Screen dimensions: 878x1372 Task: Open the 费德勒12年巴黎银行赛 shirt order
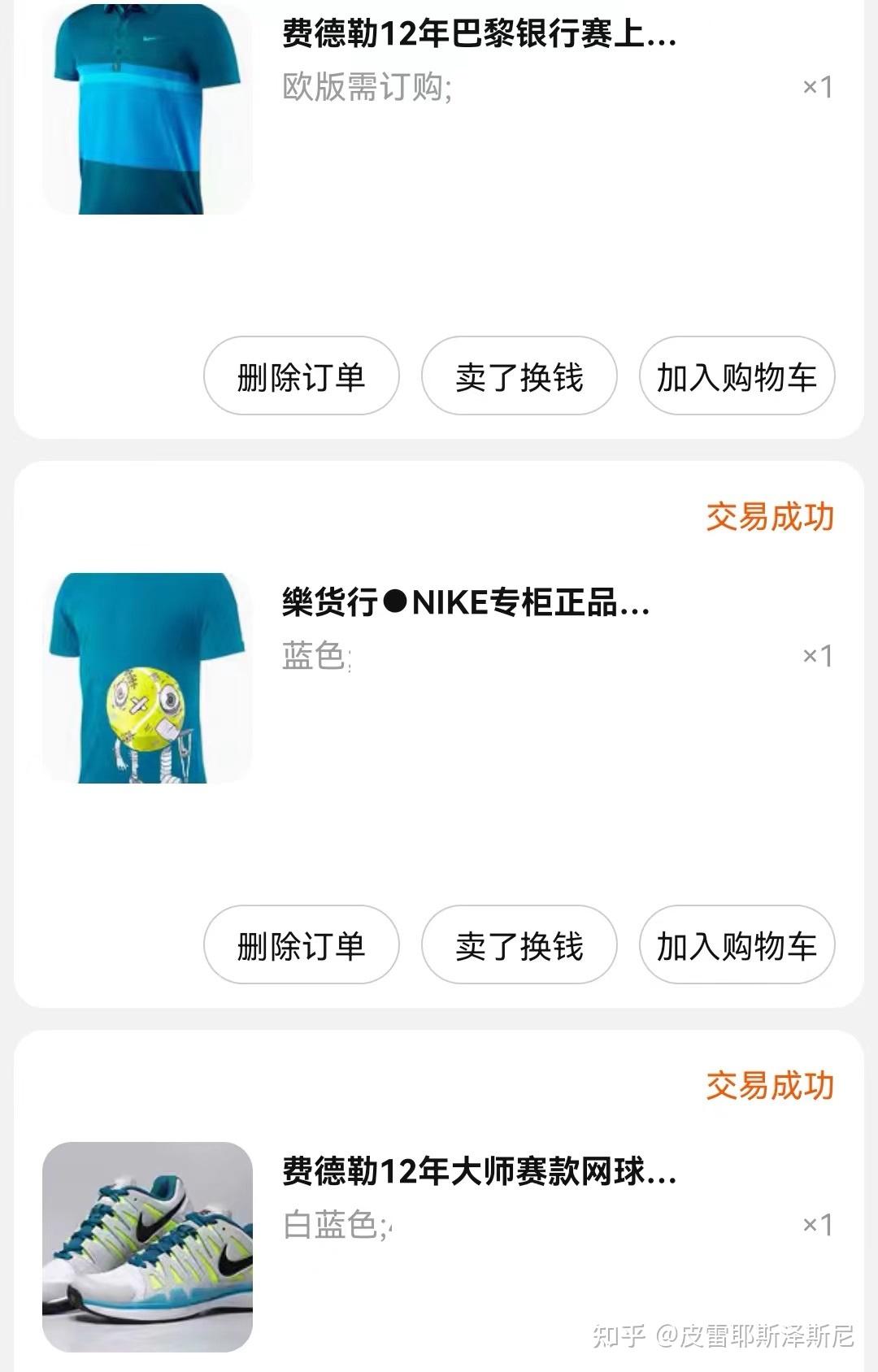[x=479, y=35]
